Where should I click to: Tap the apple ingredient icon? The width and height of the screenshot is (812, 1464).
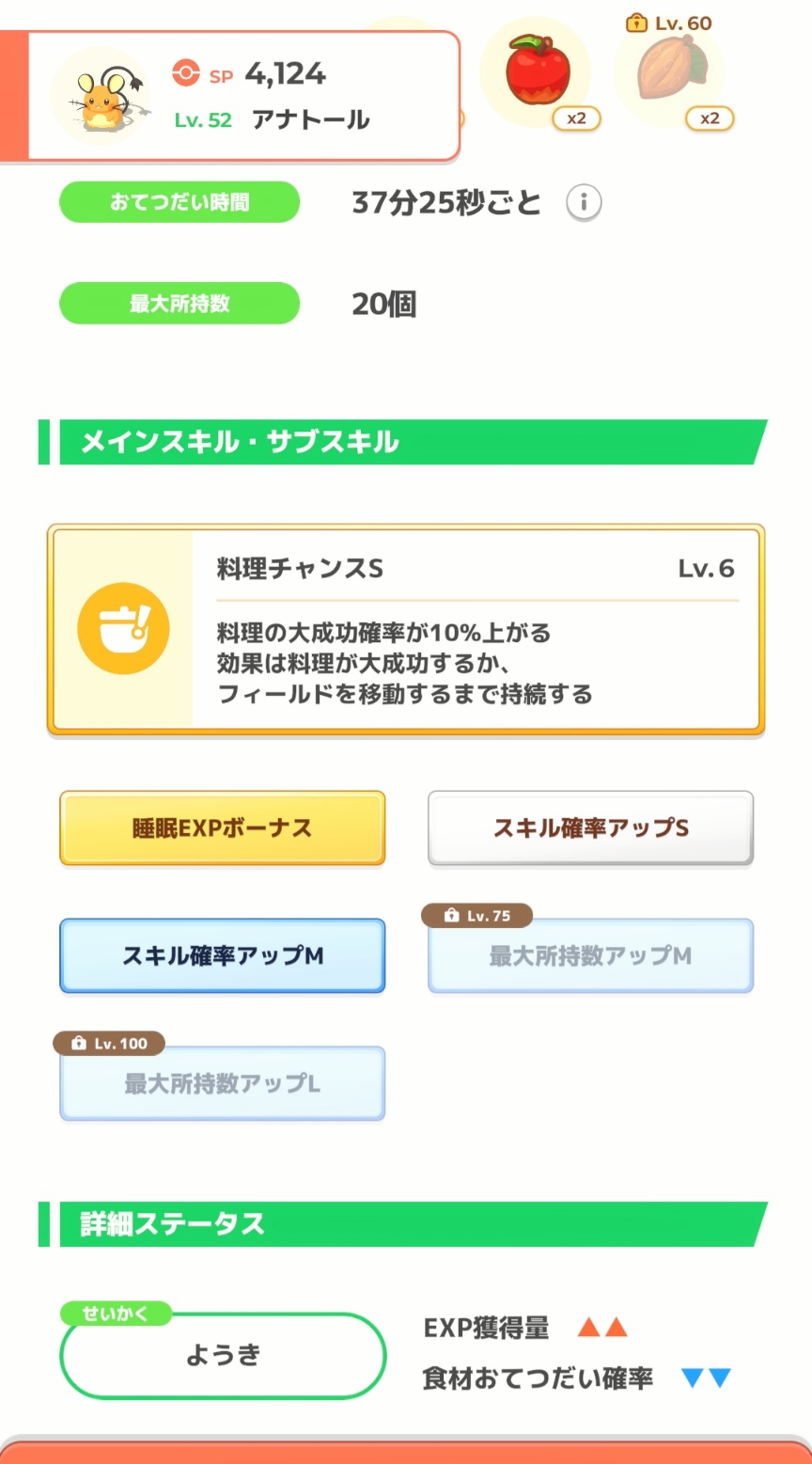537,71
